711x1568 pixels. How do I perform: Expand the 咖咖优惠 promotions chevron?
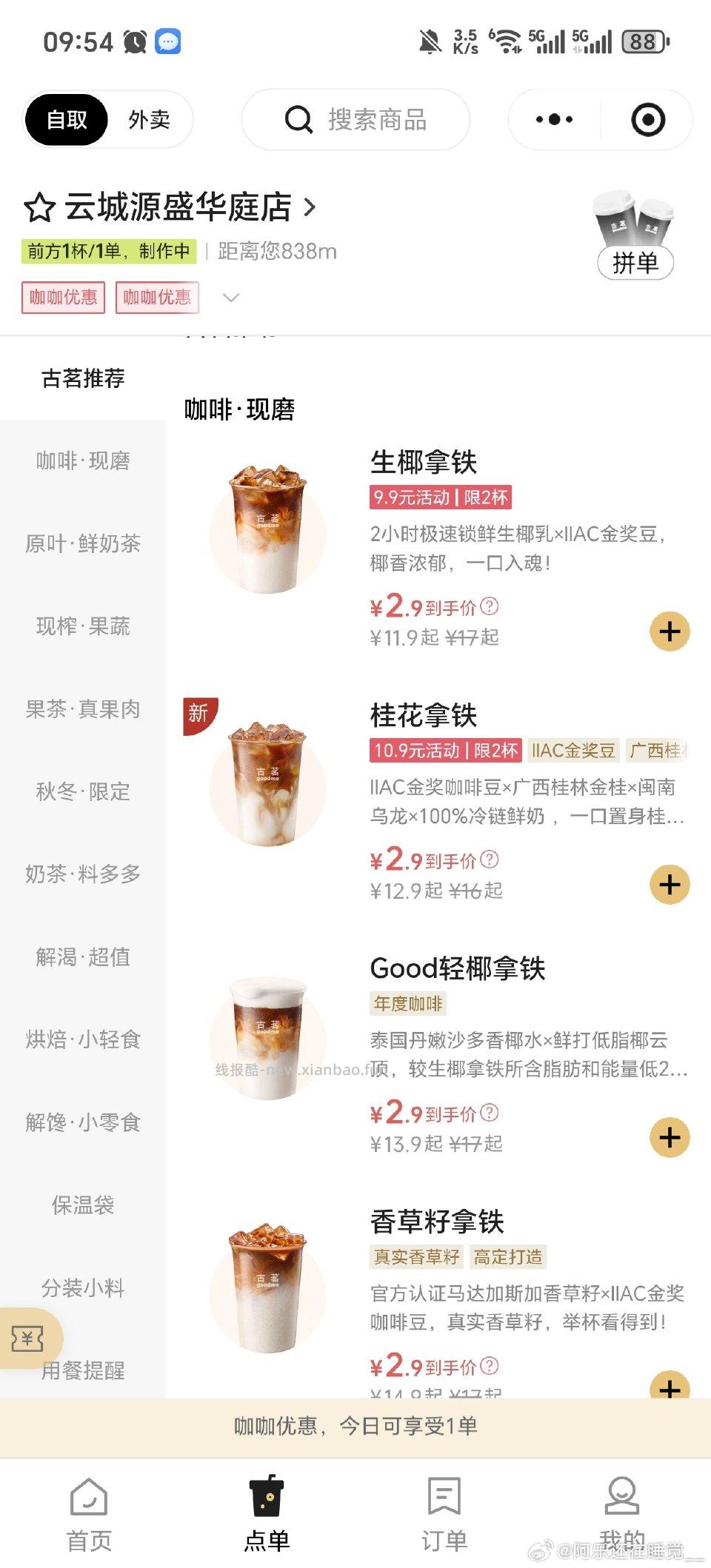[231, 297]
